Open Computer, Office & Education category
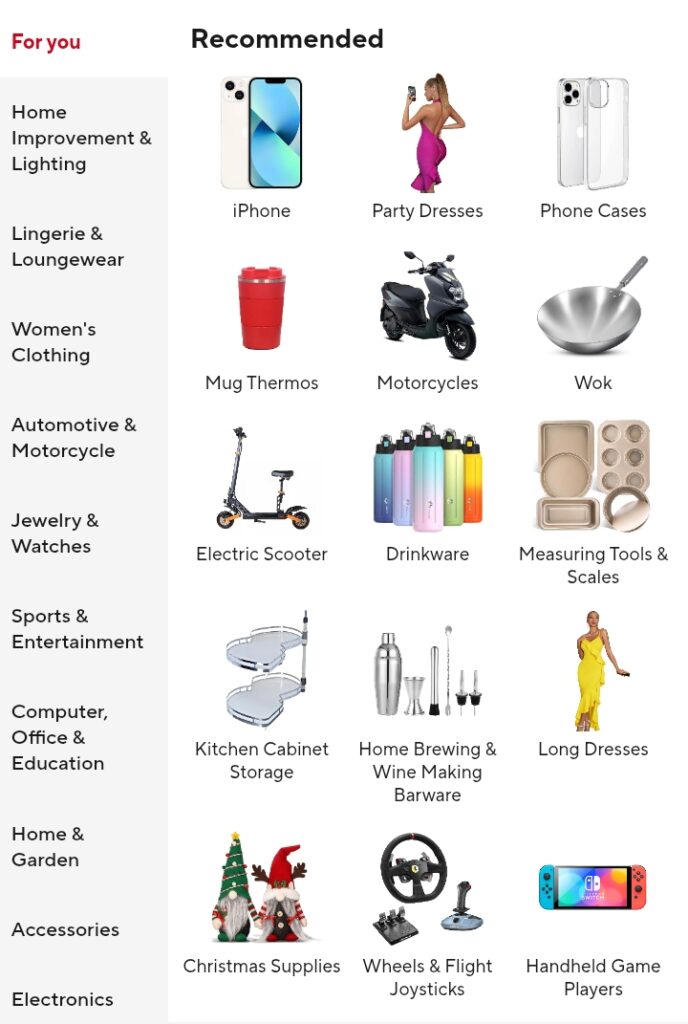688x1024 pixels. click(x=59, y=737)
